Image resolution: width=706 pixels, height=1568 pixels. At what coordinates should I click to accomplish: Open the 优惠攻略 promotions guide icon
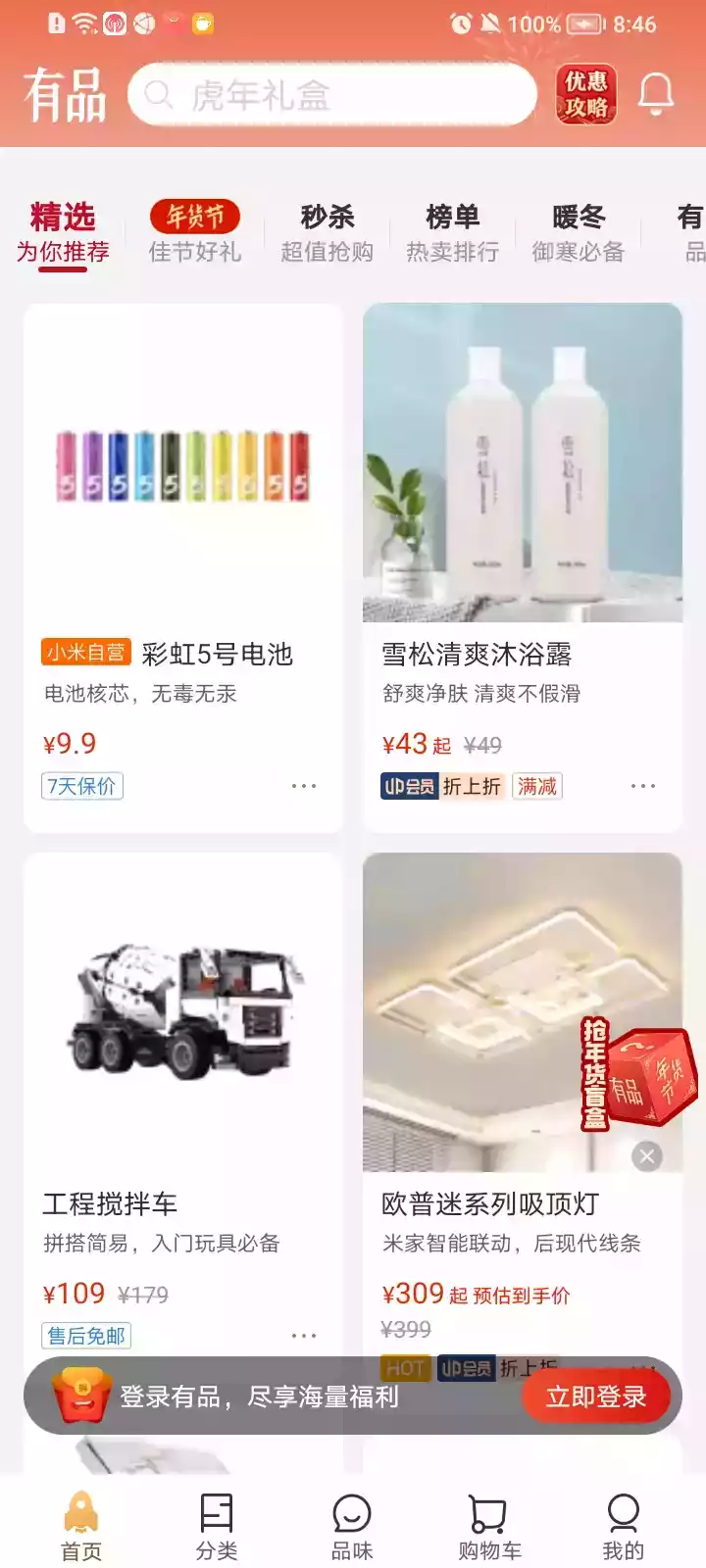(585, 94)
